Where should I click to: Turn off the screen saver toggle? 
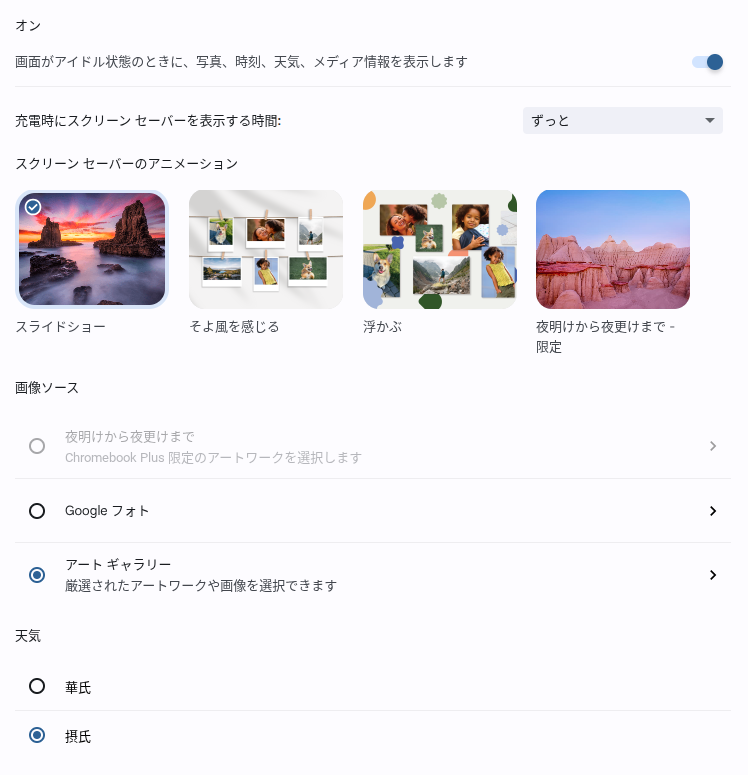click(x=707, y=62)
